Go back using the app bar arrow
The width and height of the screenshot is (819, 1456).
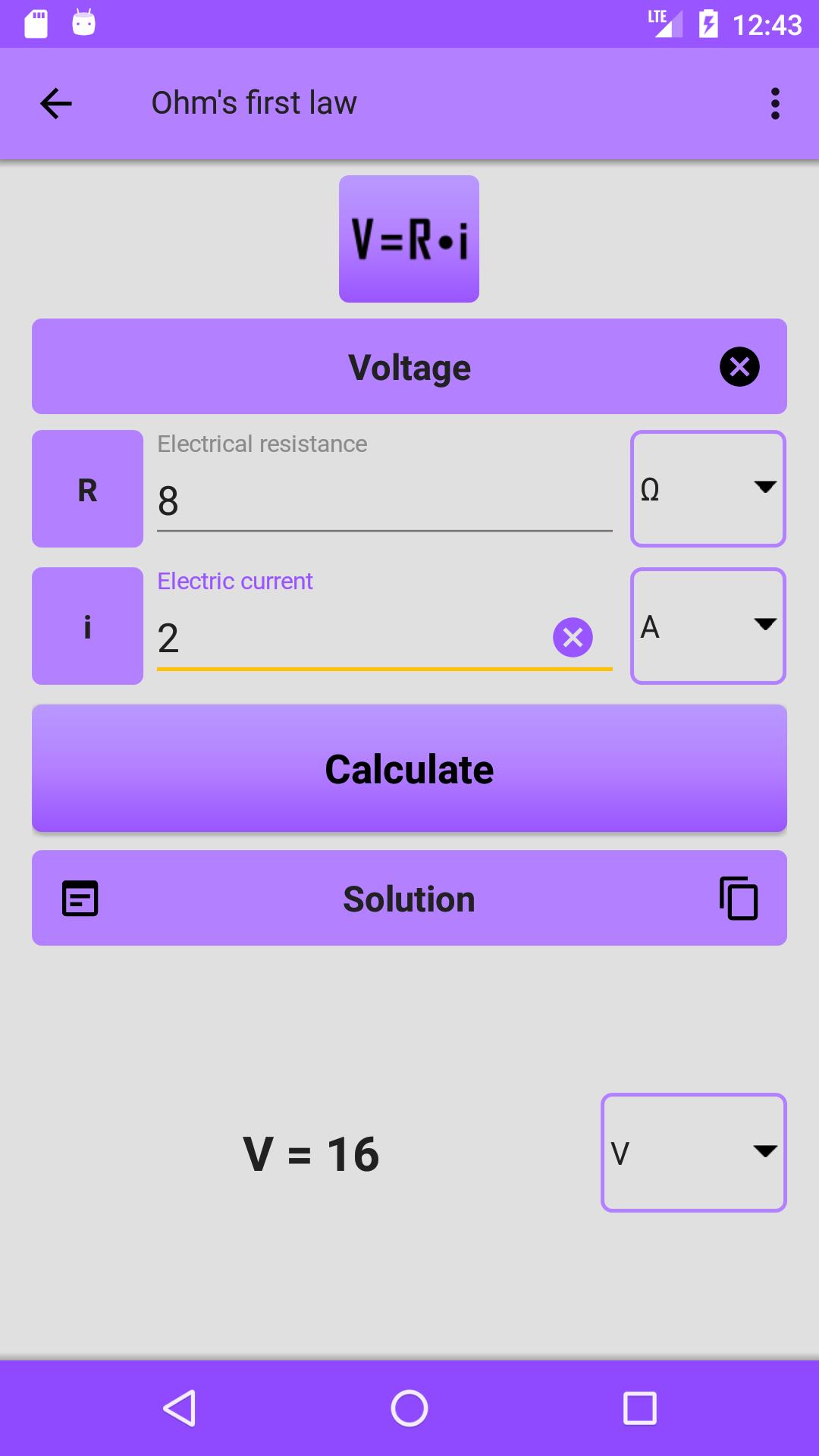(x=56, y=104)
